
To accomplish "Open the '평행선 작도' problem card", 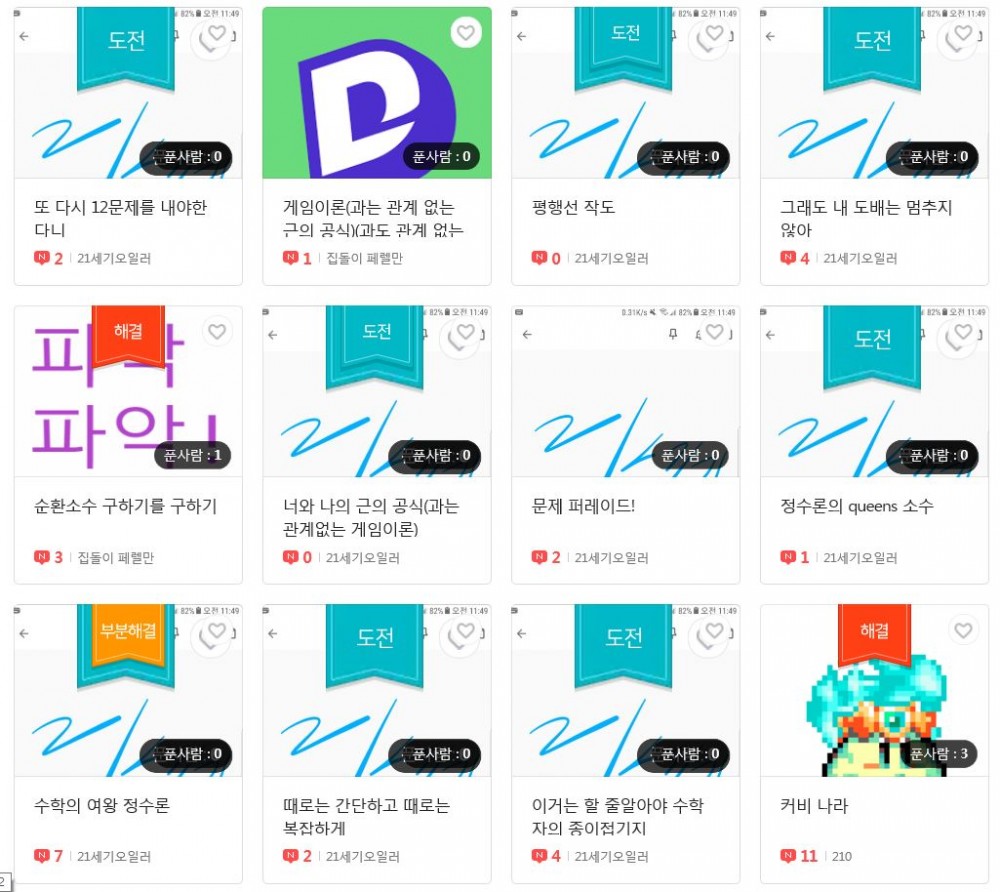I will [574, 208].
